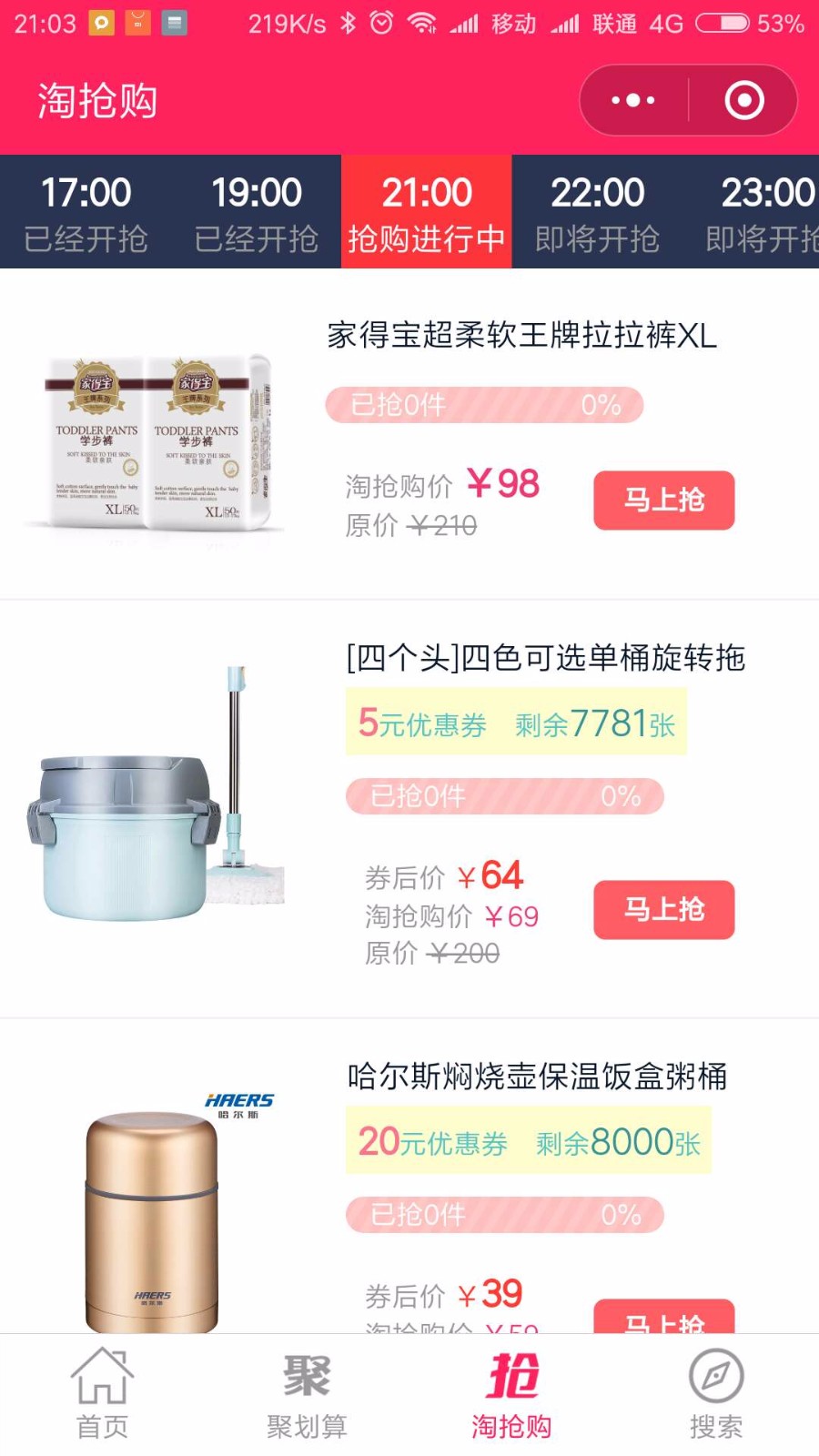
Task: Tap 马上抢 for the spinning mop bucket
Action: [x=663, y=909]
